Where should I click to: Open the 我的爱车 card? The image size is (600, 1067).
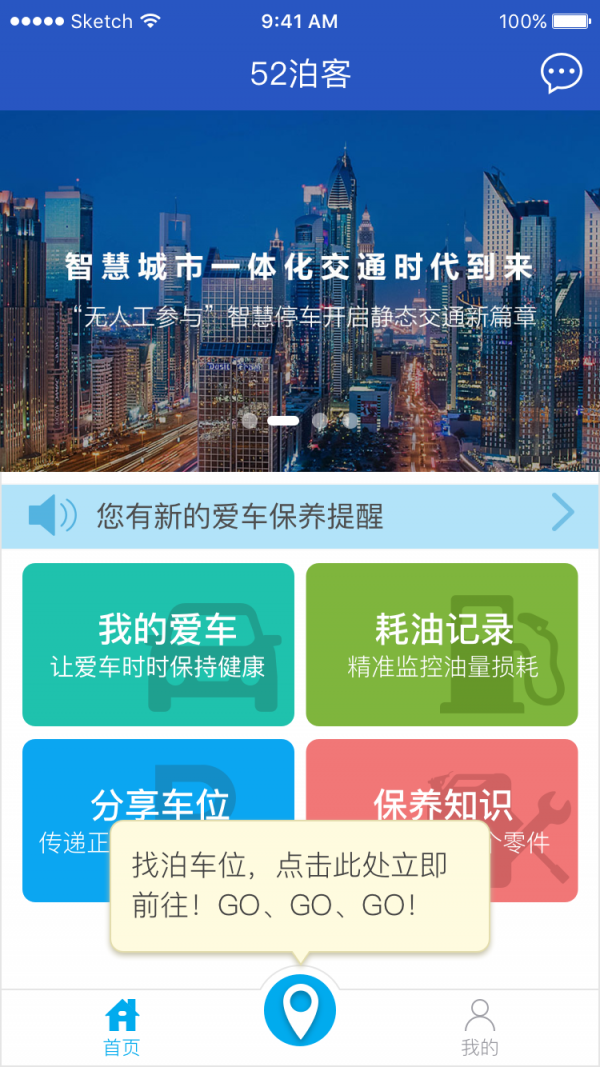tap(158, 644)
